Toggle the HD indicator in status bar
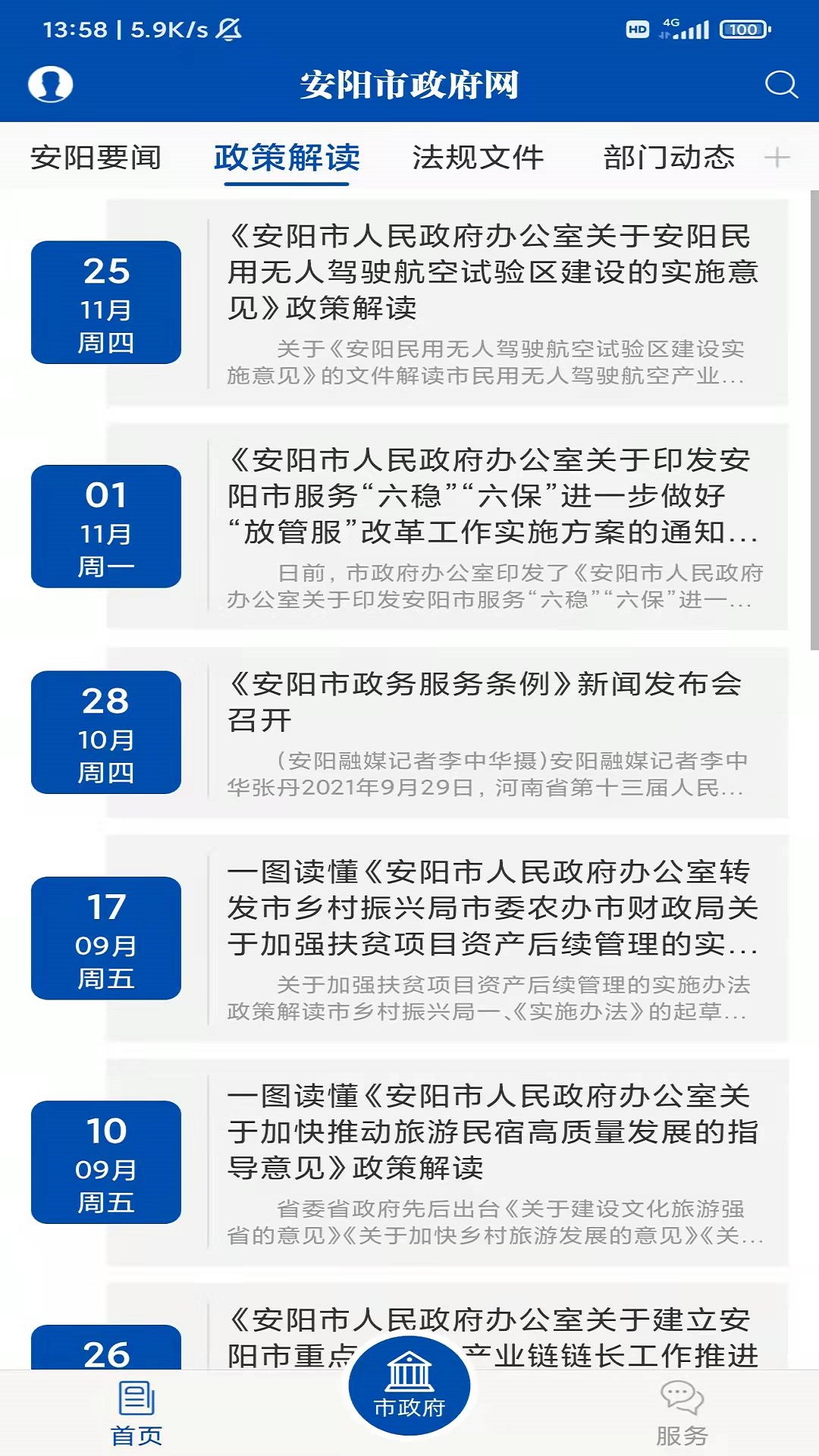Image resolution: width=819 pixels, height=1456 pixels. click(635, 30)
